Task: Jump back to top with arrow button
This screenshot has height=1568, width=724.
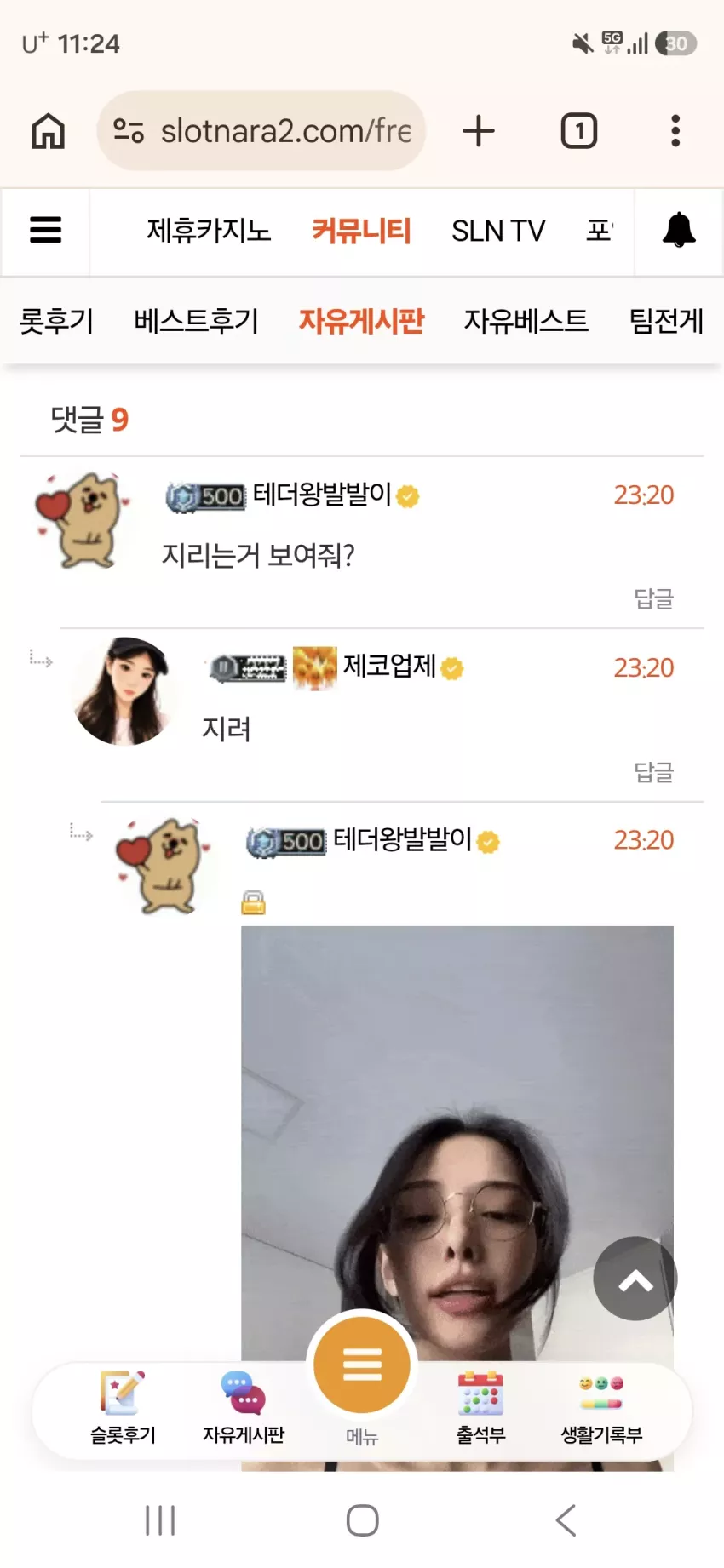Action: click(x=635, y=1279)
